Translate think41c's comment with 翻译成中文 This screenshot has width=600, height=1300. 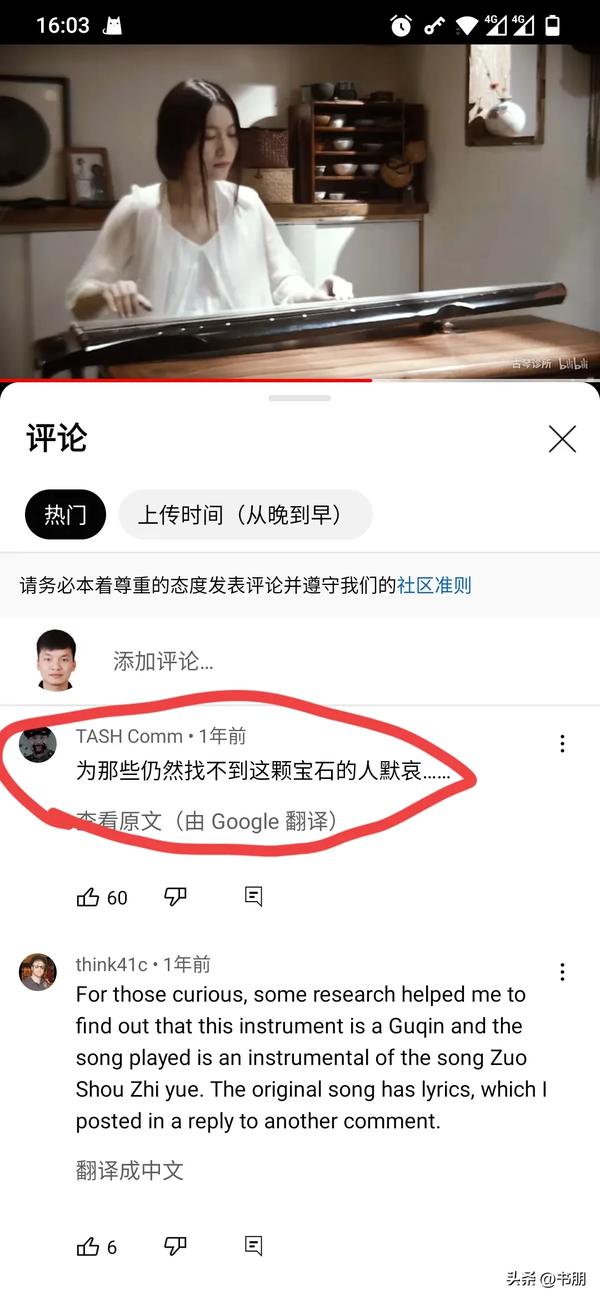click(x=130, y=1170)
